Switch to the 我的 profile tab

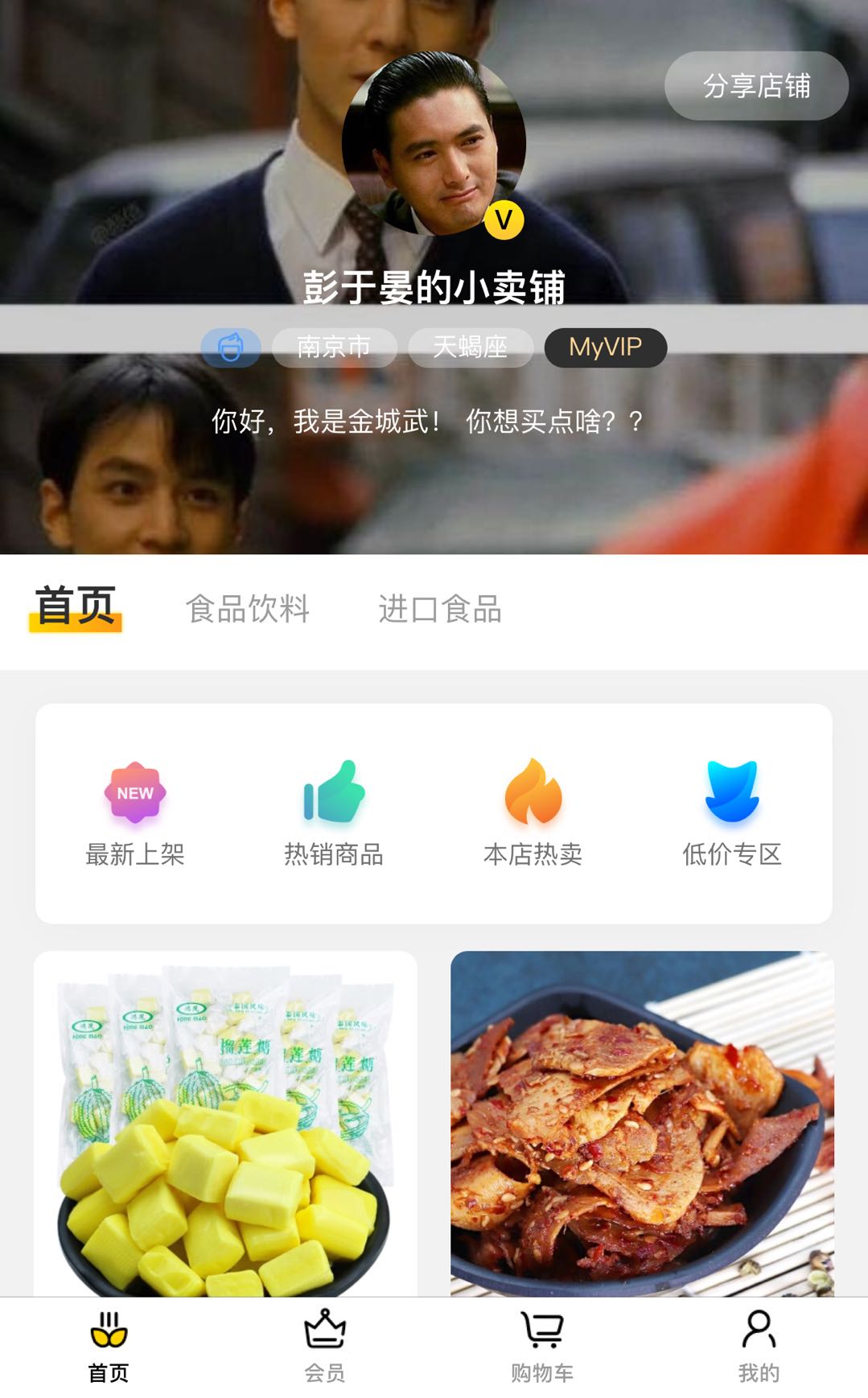pos(759,1347)
